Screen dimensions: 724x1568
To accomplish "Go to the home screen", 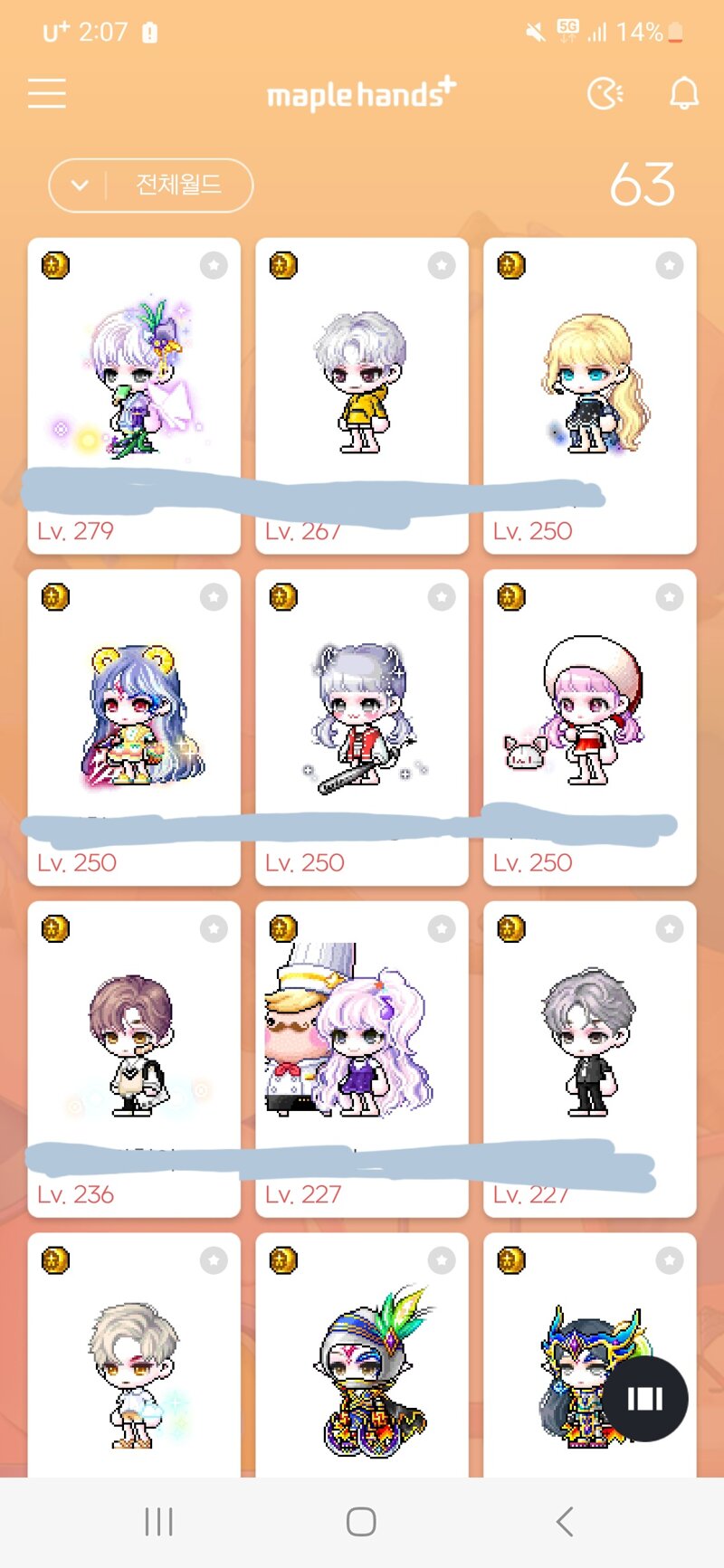I will [x=361, y=1522].
